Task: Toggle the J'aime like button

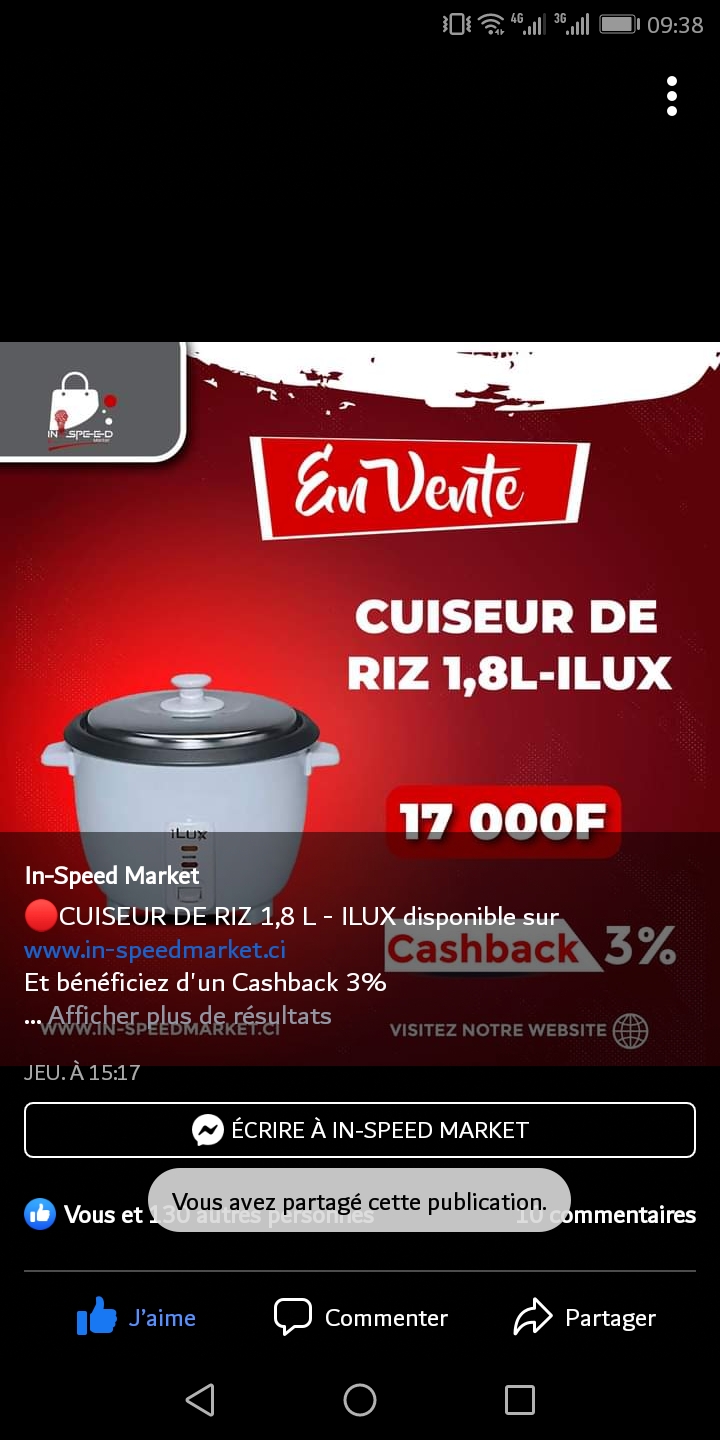Action: coord(137,1317)
